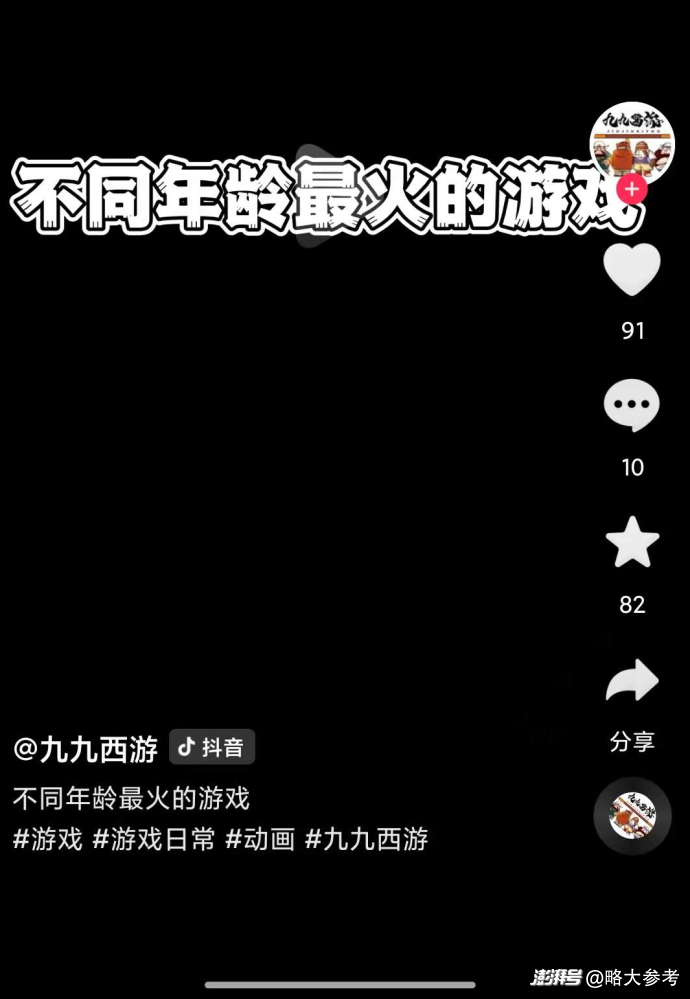The width and height of the screenshot is (690, 999).
Task: Open the #动画 hashtag
Action: (x=260, y=839)
